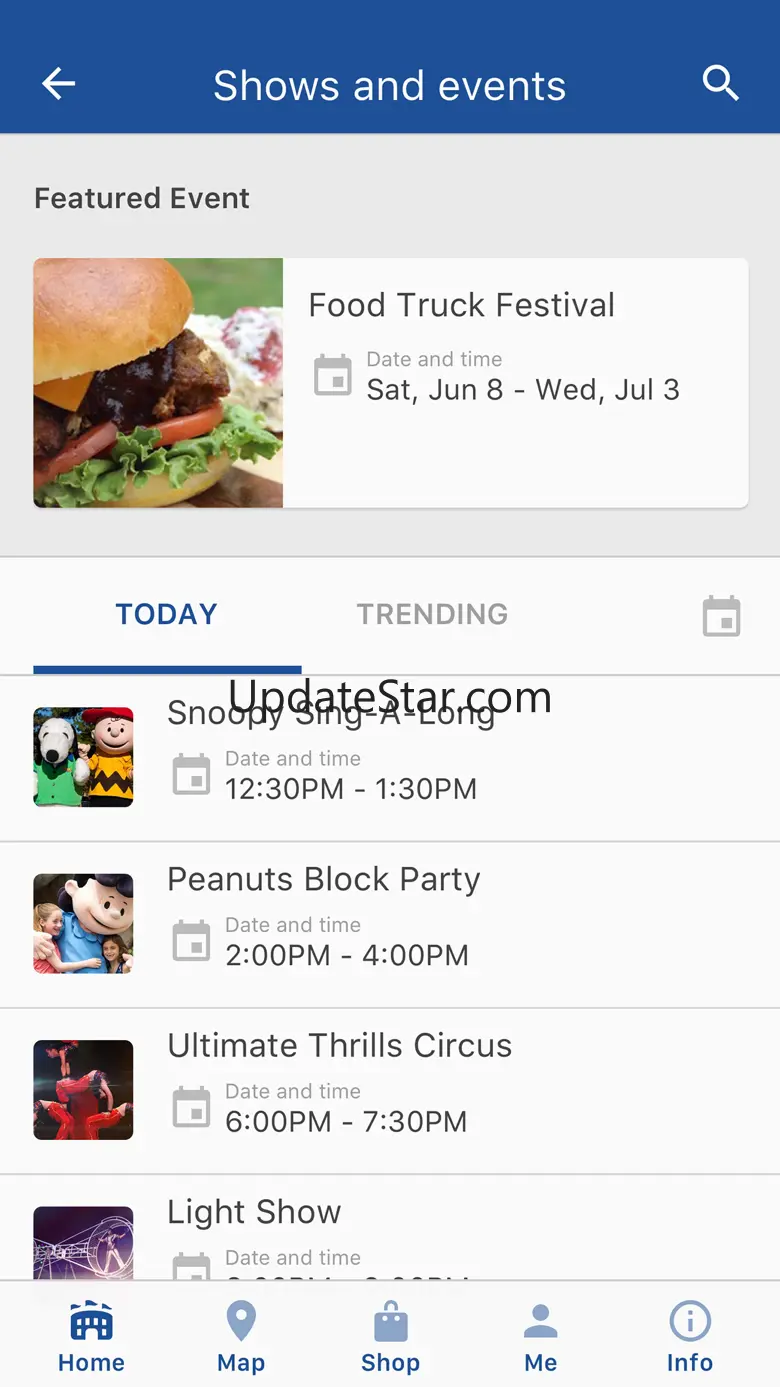
Task: Go back using the header arrow
Action: tap(58, 84)
